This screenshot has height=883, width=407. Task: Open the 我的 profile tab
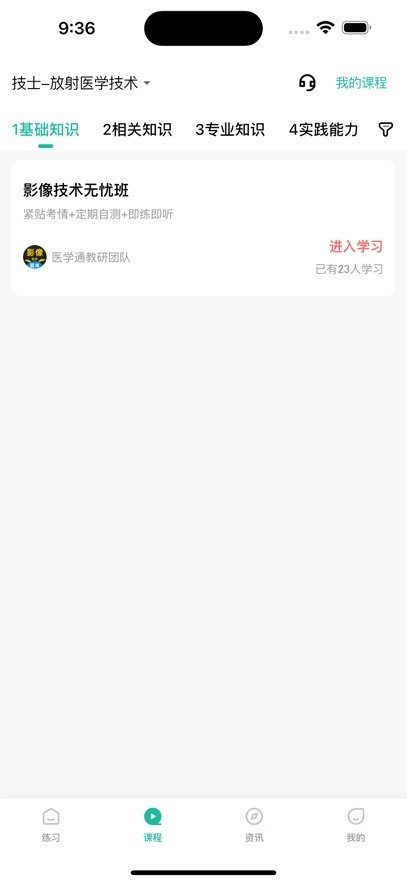click(x=356, y=825)
